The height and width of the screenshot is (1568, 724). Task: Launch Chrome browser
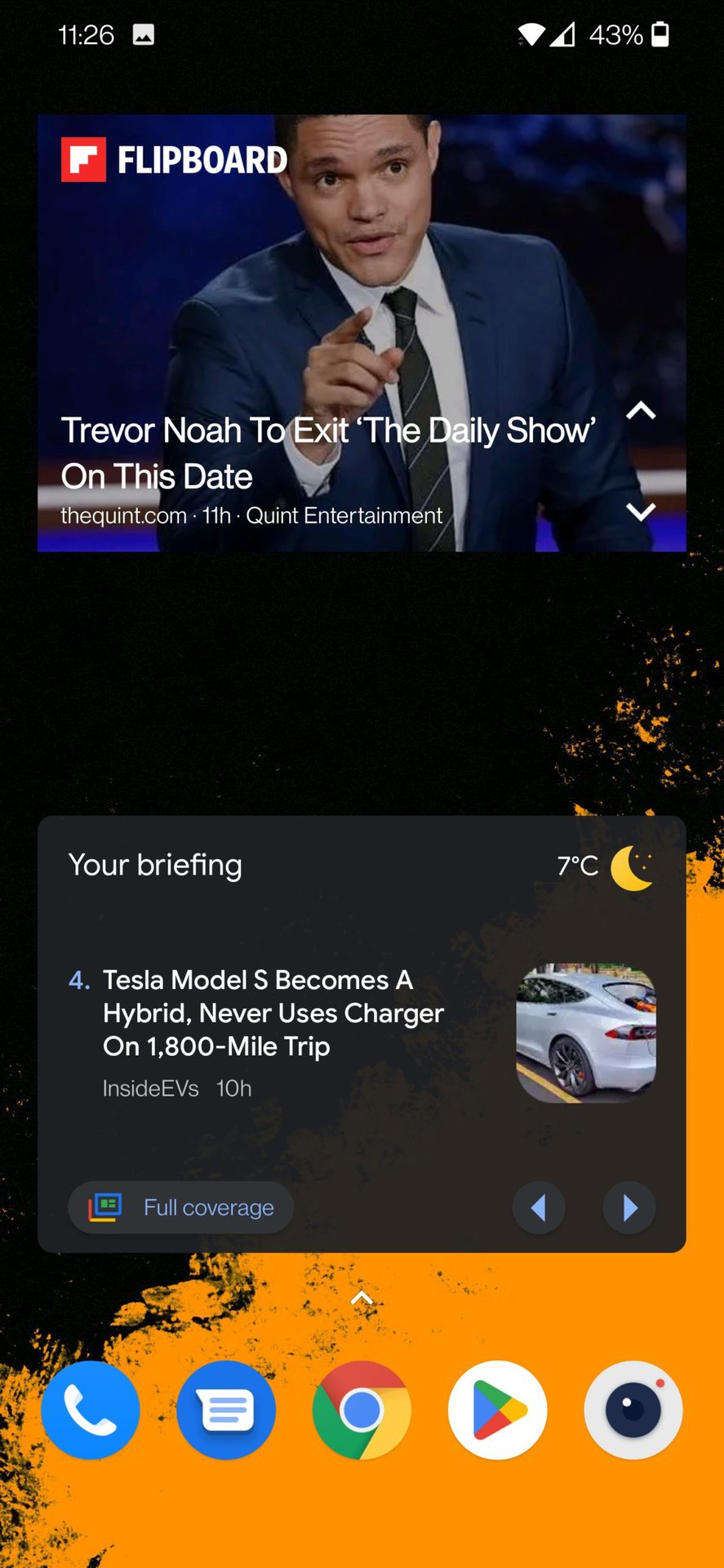(362, 1410)
